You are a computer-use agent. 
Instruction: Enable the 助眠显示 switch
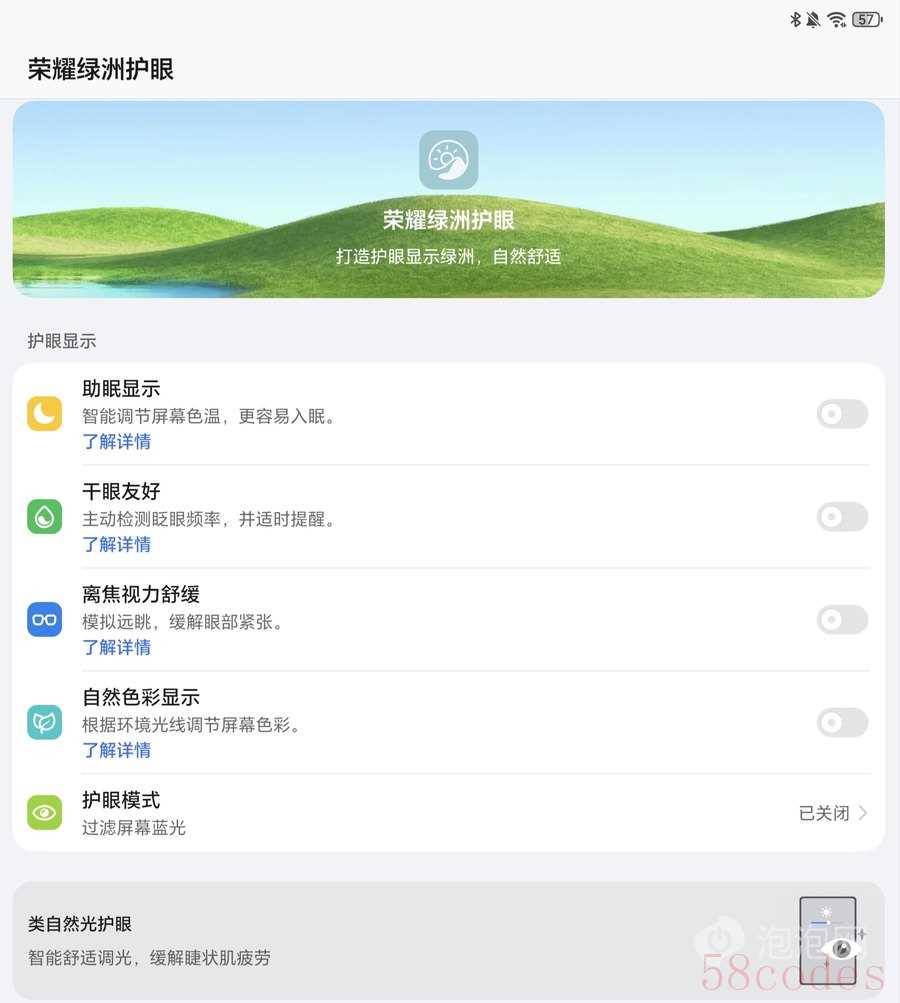pyautogui.click(x=842, y=414)
